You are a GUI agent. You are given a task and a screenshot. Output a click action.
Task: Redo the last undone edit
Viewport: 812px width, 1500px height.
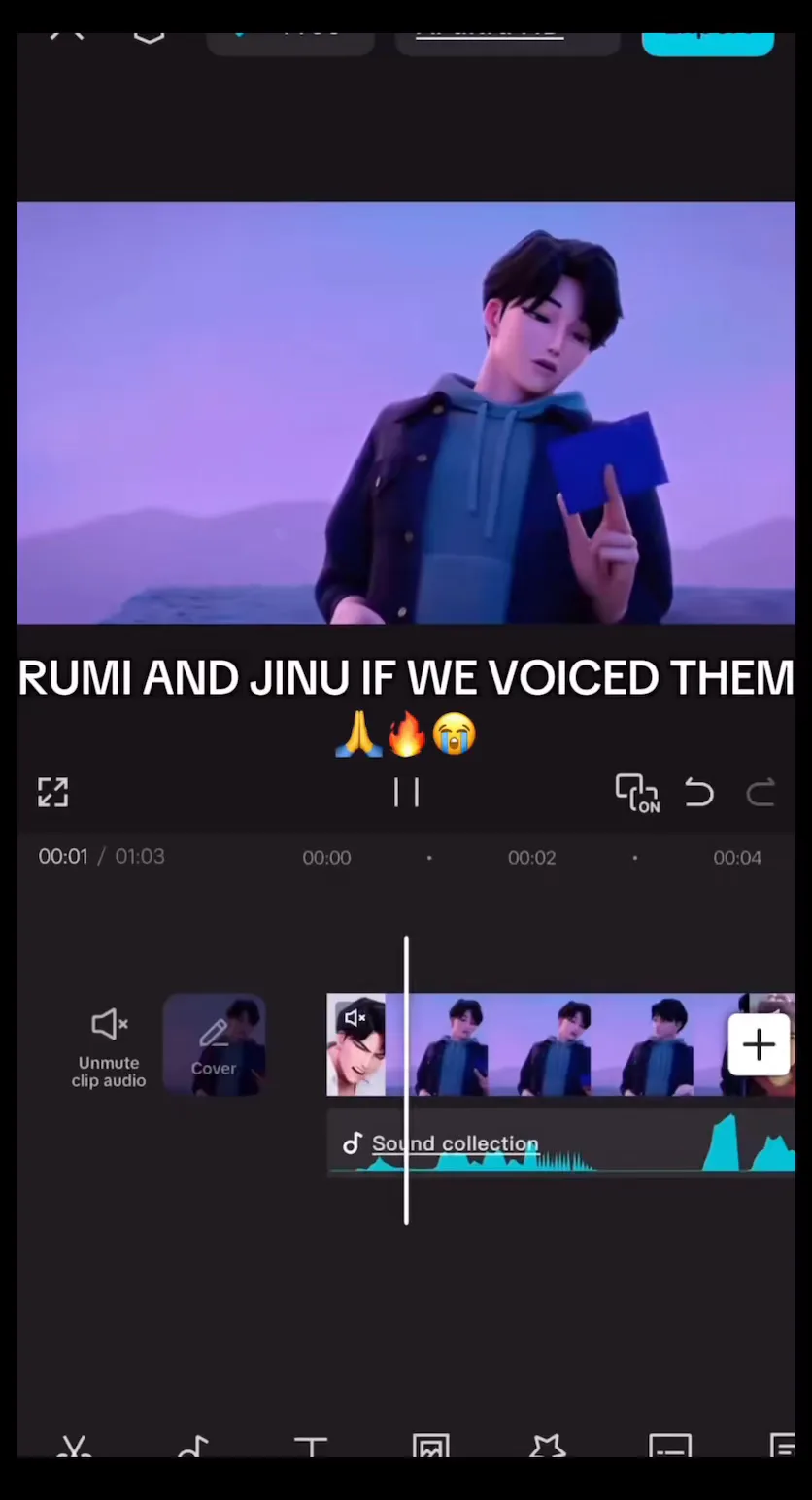pos(761,793)
